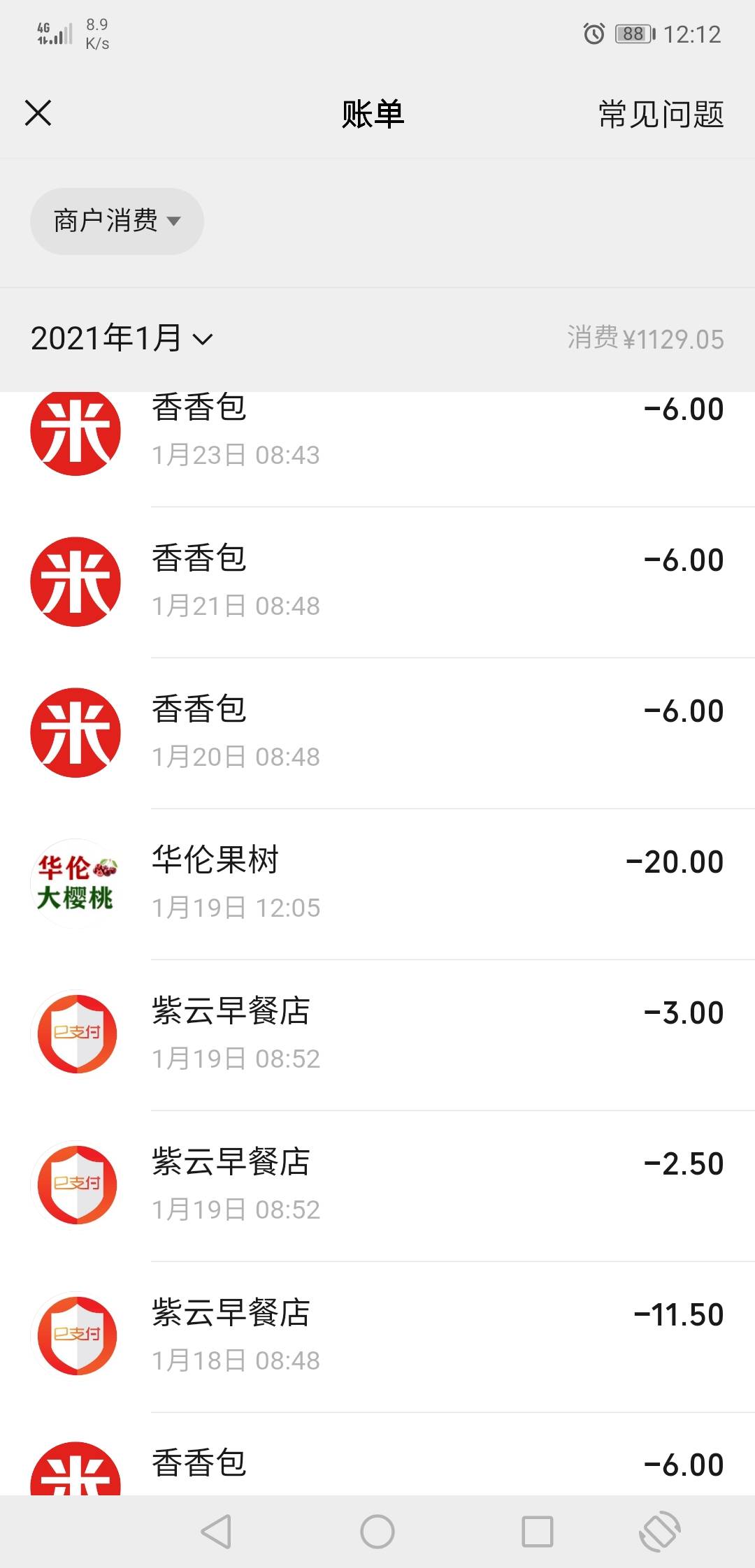Open the 2021年1月 month picker

tap(122, 339)
